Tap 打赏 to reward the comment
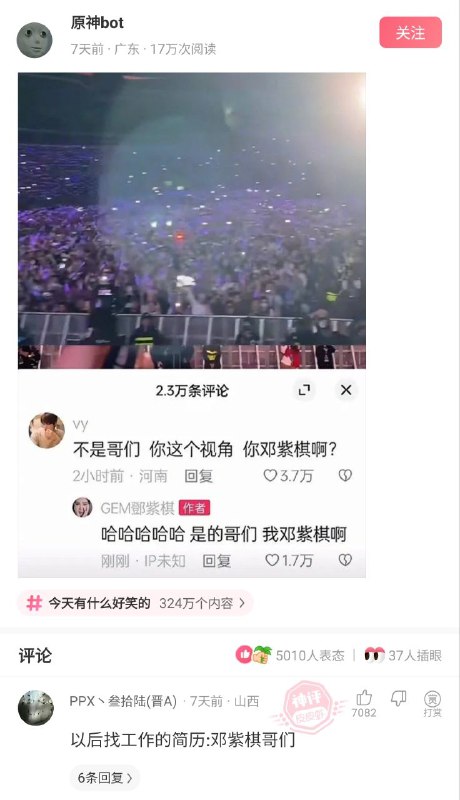Image resolution: width=460 pixels, height=800 pixels. click(432, 704)
